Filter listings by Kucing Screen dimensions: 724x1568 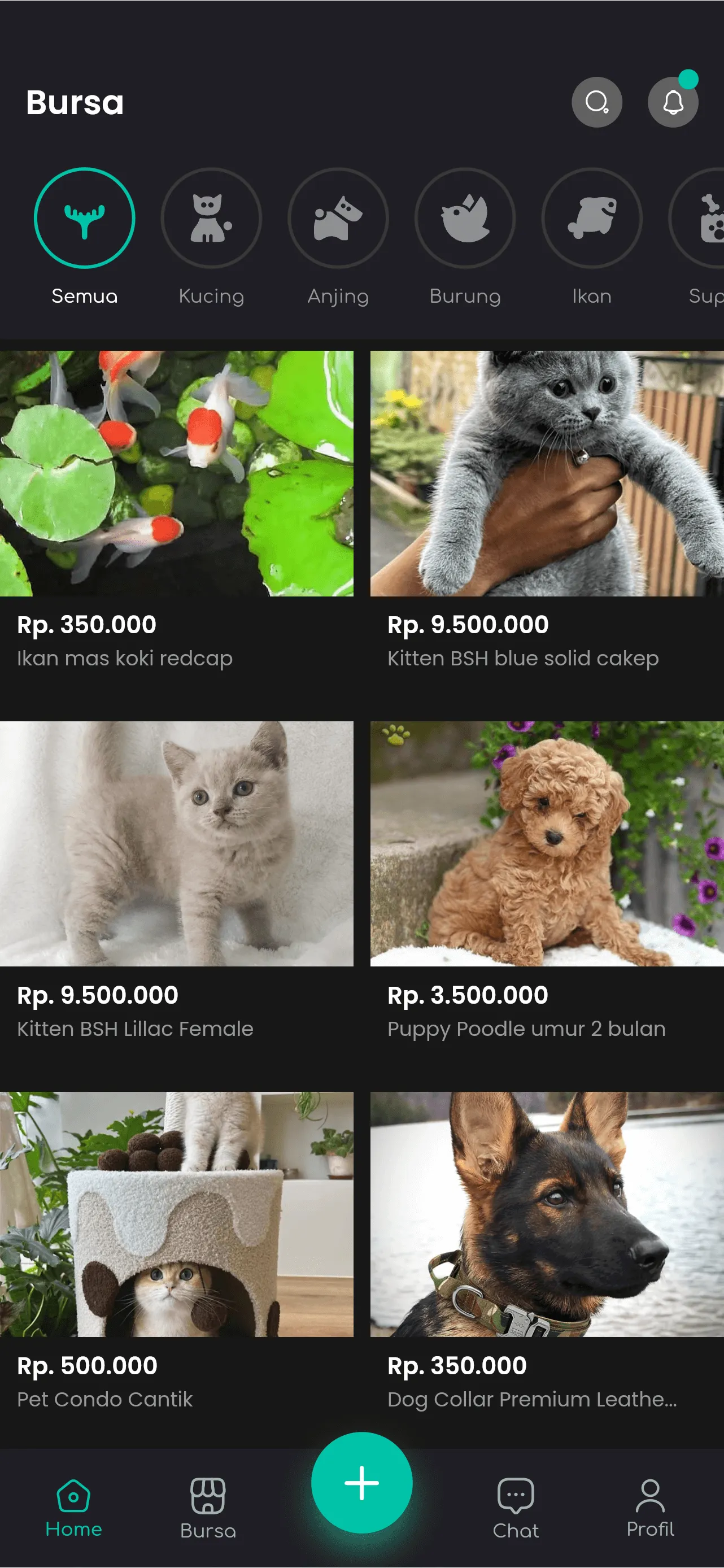(211, 218)
